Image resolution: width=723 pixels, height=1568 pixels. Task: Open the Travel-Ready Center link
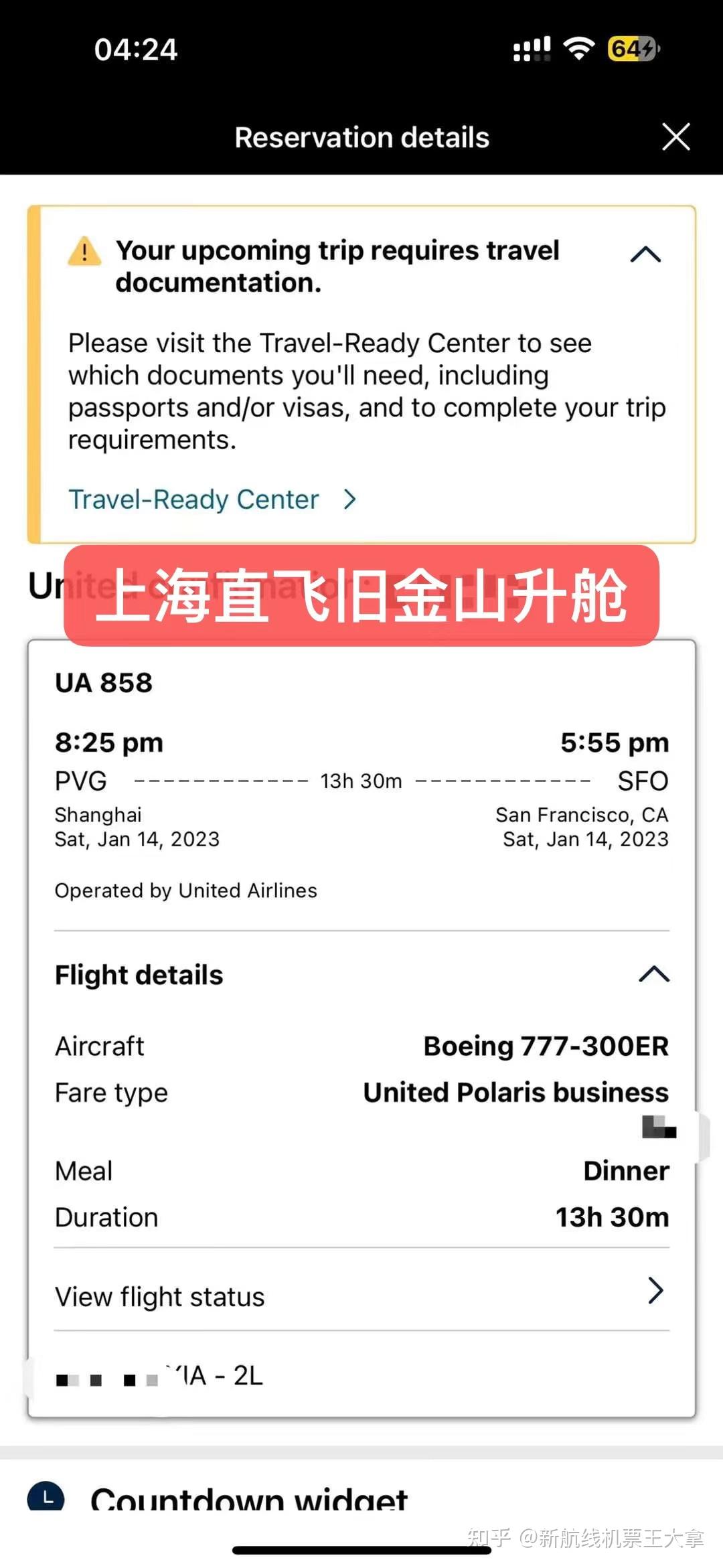pos(212,499)
